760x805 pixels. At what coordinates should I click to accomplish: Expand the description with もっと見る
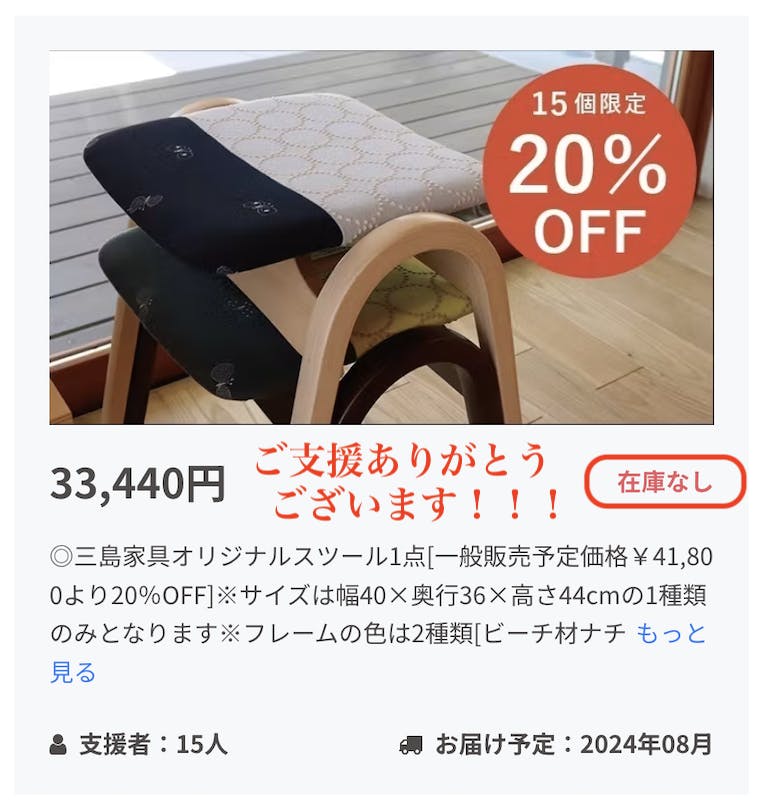[x=671, y=634]
